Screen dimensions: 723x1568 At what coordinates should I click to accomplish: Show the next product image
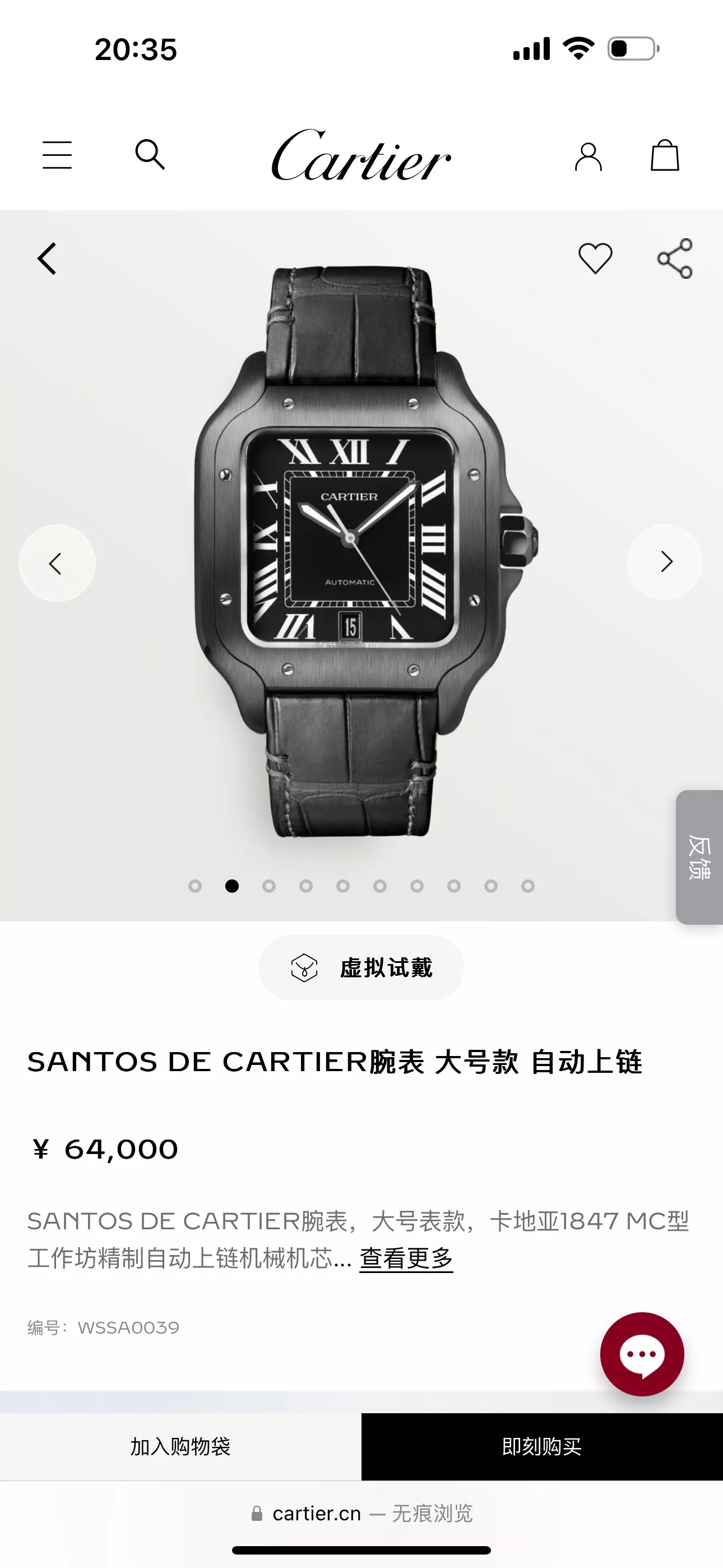pyautogui.click(x=665, y=562)
